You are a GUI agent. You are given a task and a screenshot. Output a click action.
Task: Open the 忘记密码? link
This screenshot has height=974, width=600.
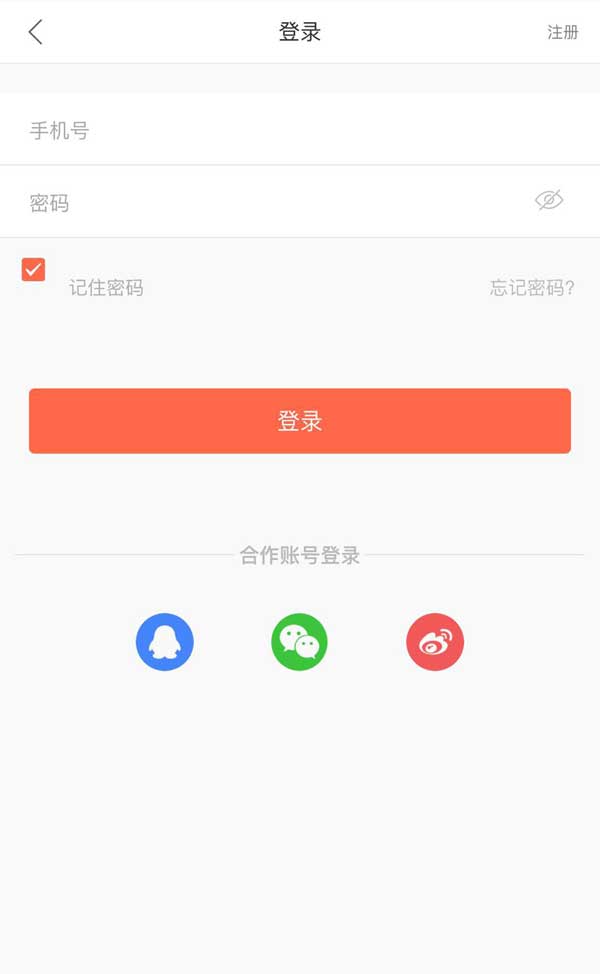click(532, 288)
